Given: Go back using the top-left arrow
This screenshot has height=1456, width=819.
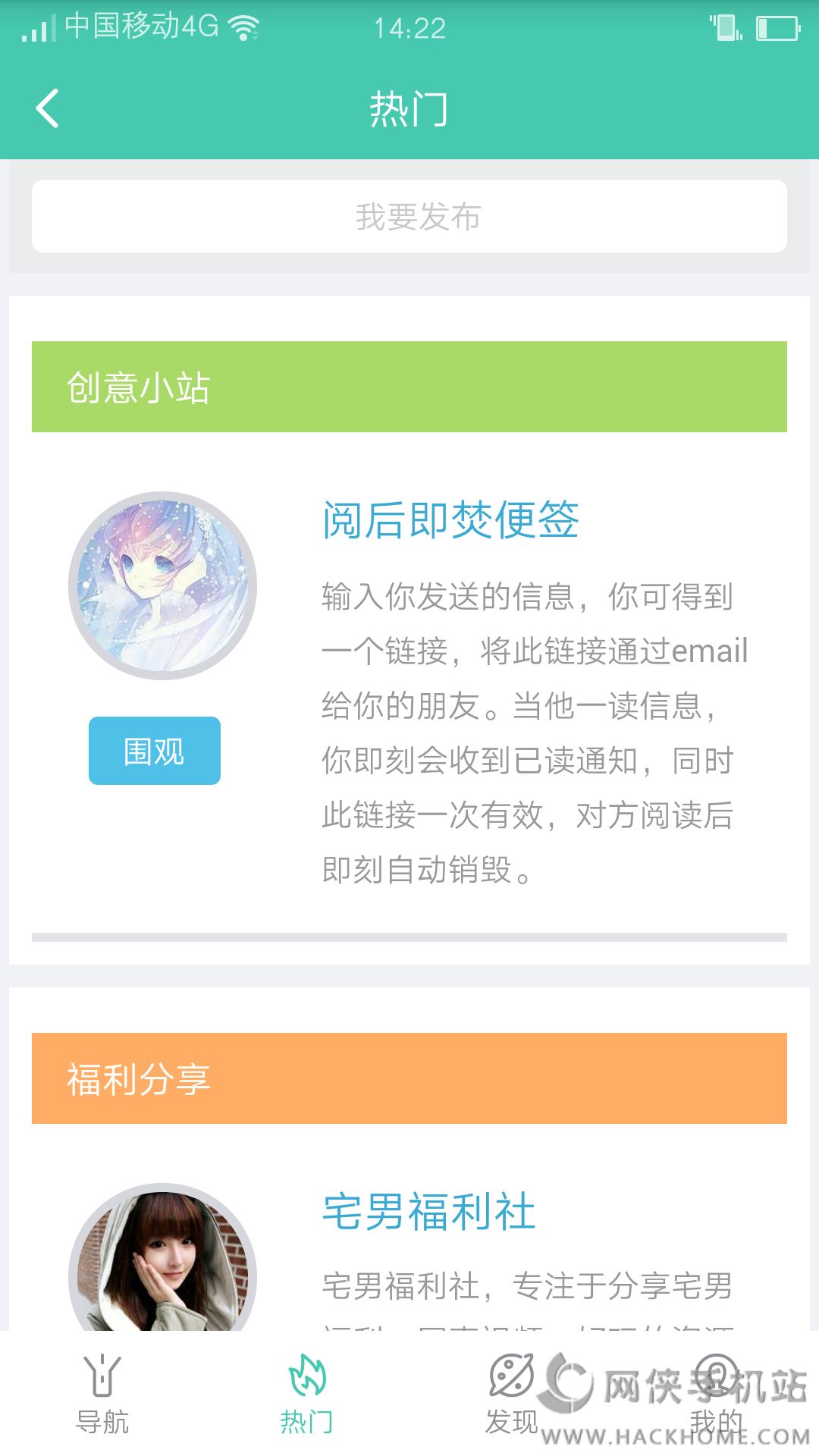Looking at the screenshot, I should point(47,108).
